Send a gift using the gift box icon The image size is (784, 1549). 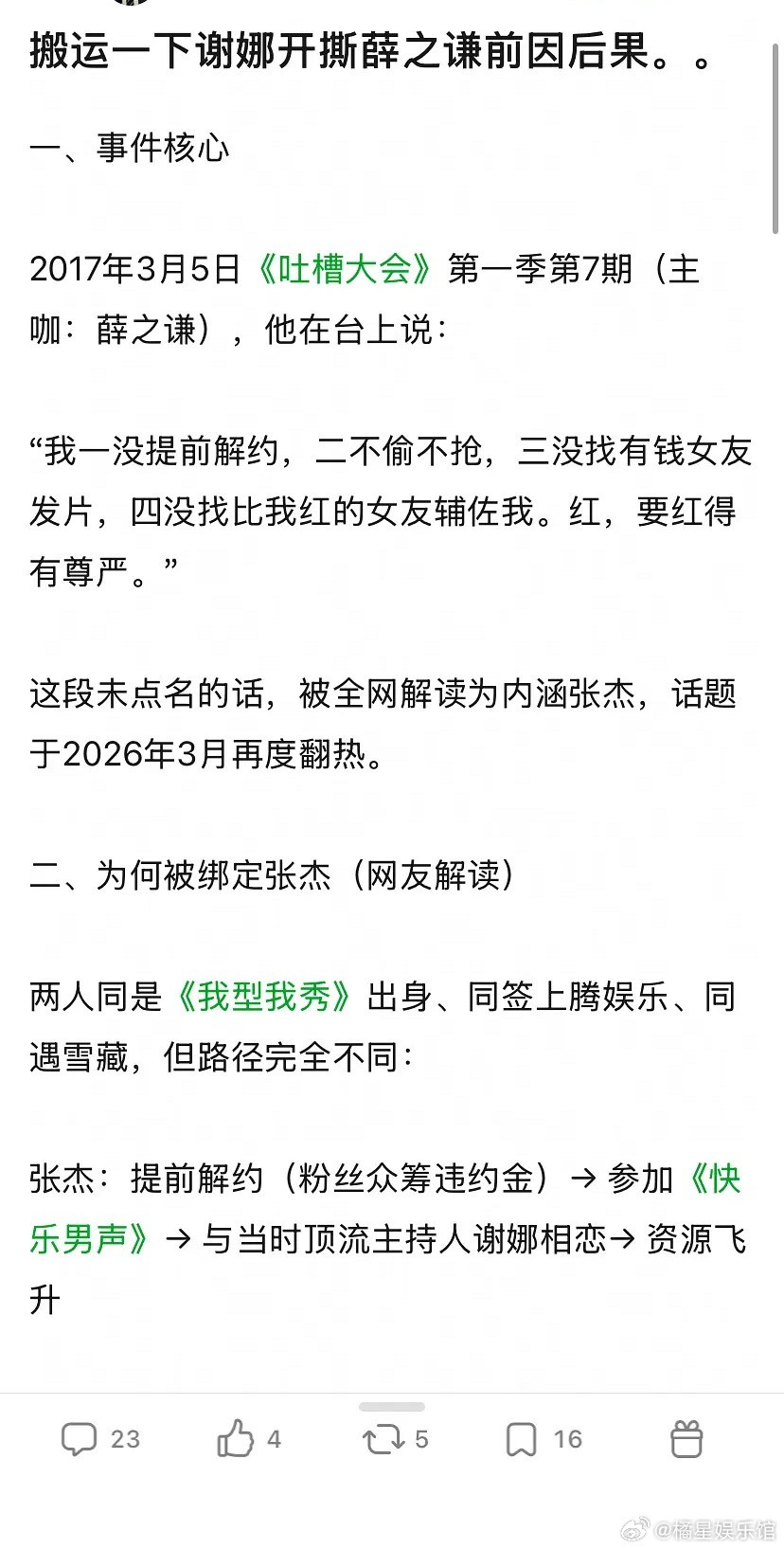coord(686,1439)
